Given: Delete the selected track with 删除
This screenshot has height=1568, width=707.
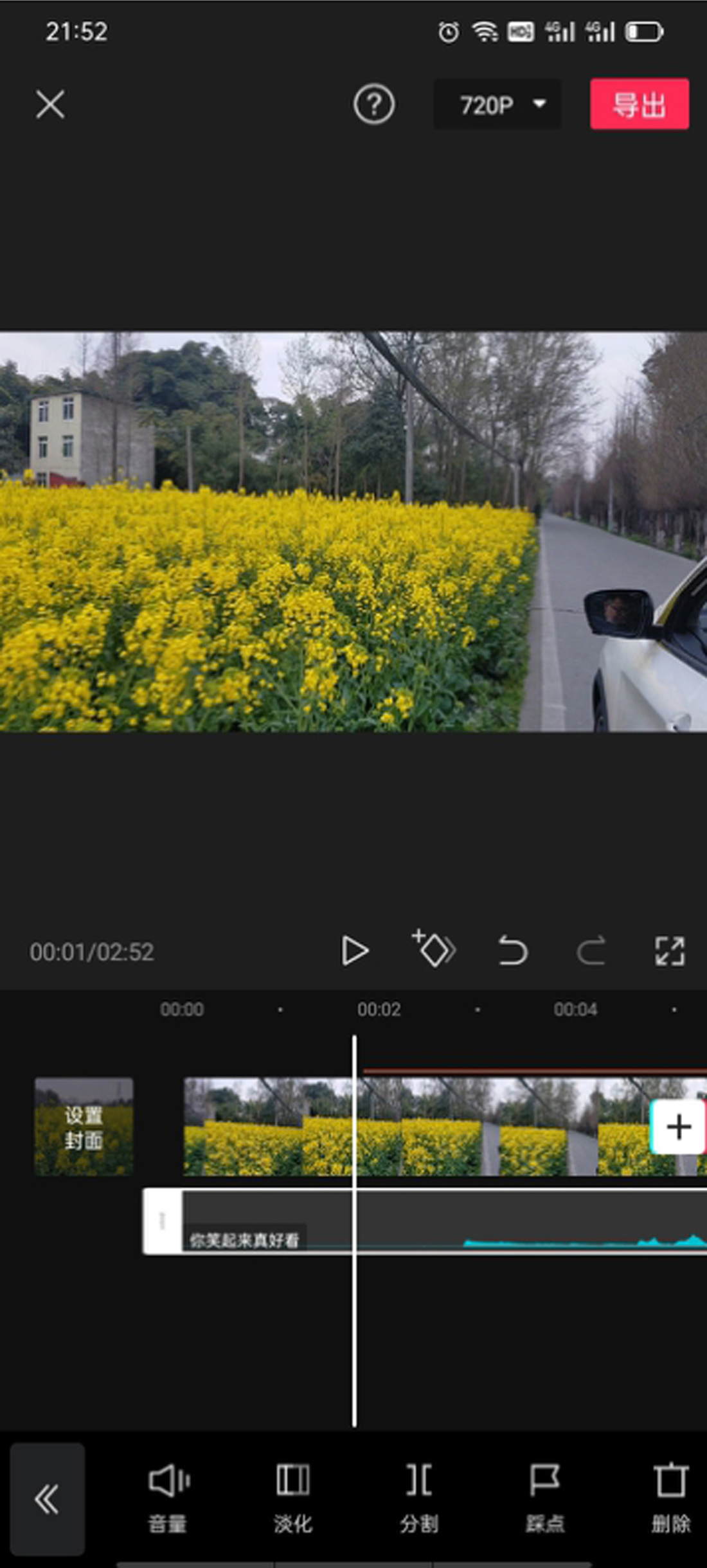Looking at the screenshot, I should pos(670,1497).
